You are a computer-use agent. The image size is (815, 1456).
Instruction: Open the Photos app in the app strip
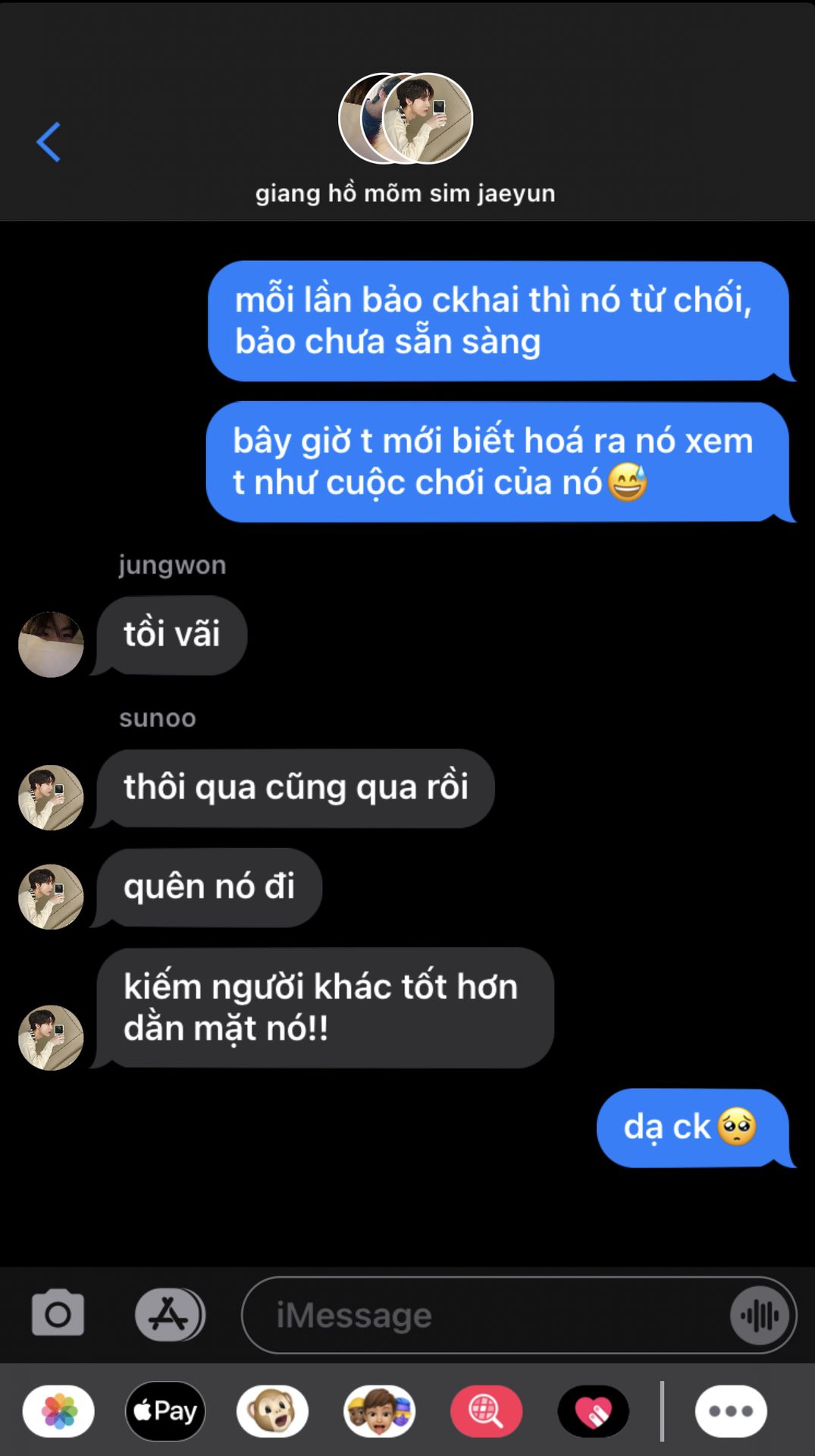(58, 1411)
